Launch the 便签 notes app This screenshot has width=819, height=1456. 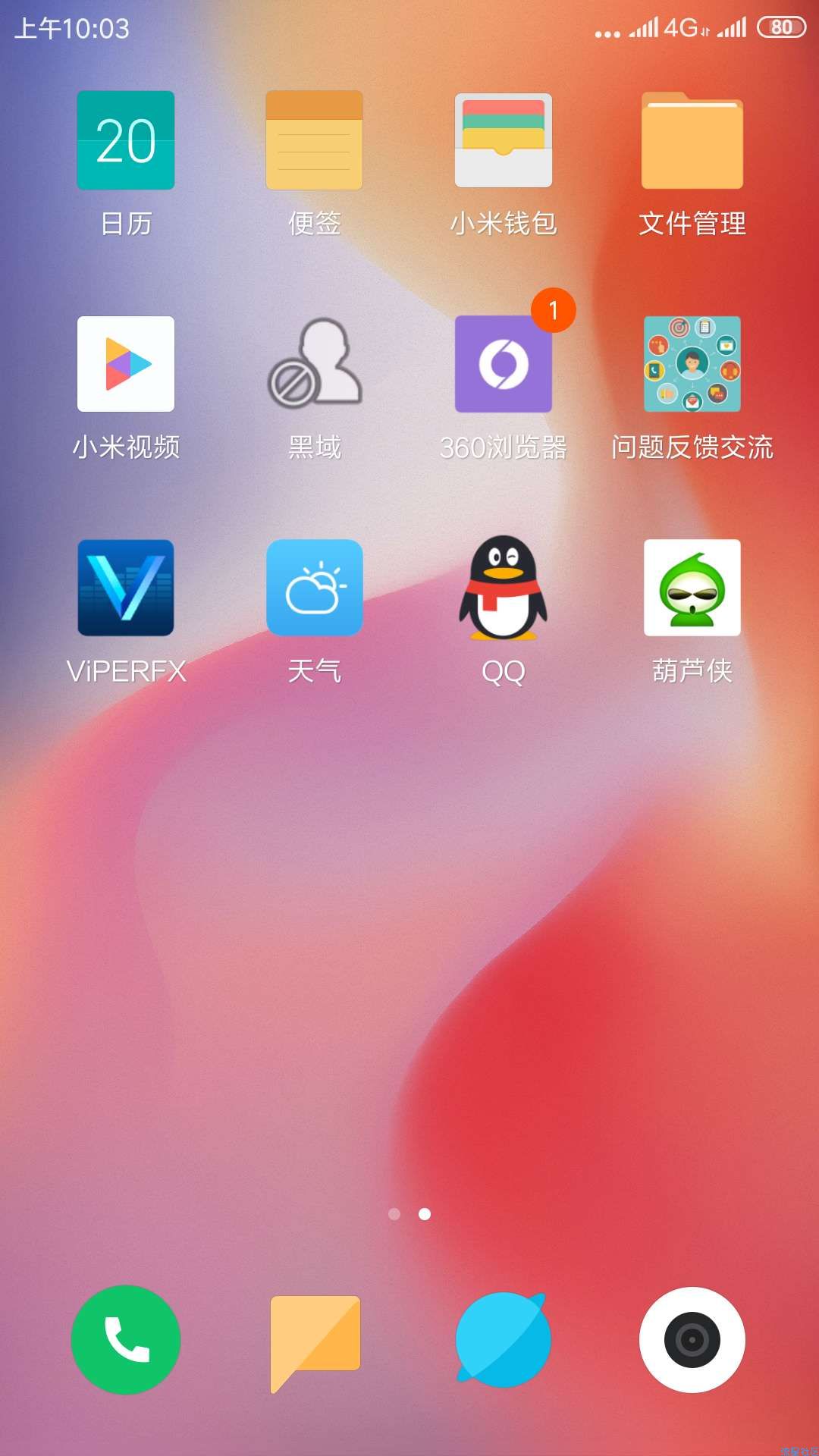coord(314,140)
